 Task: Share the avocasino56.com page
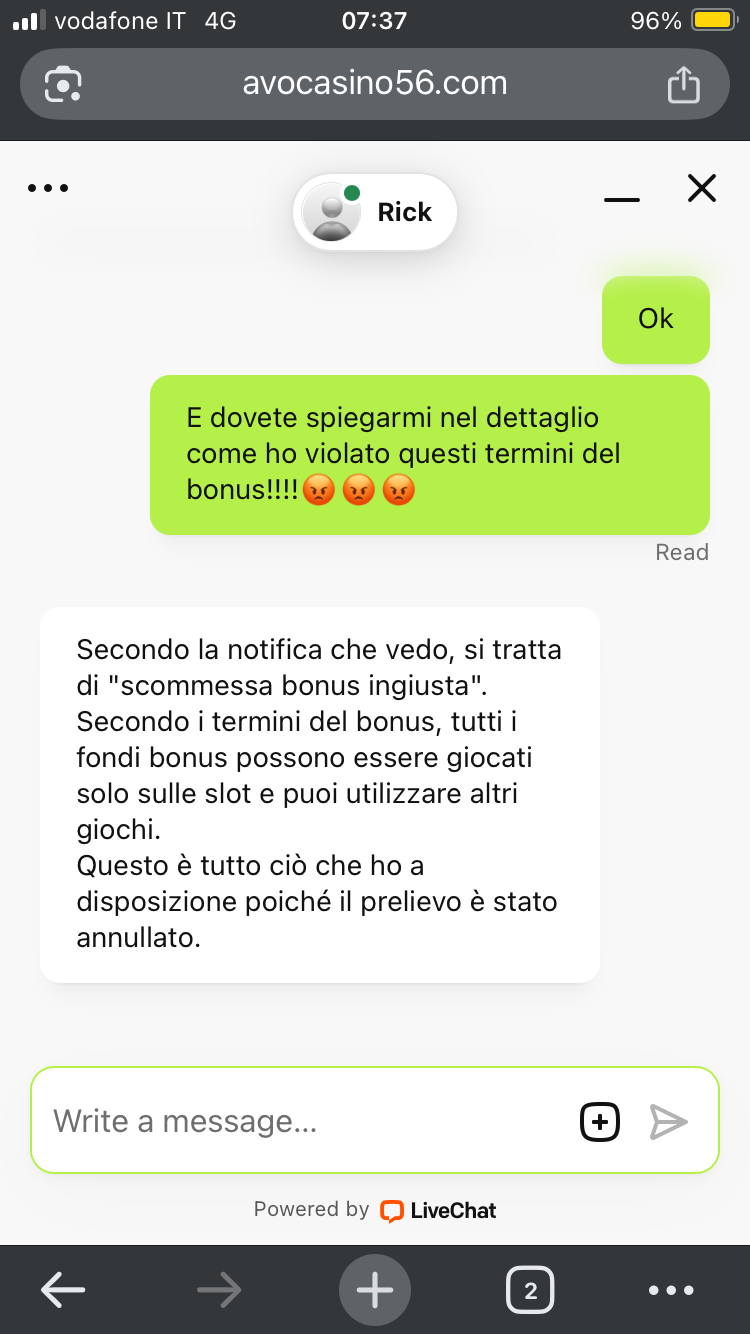684,84
